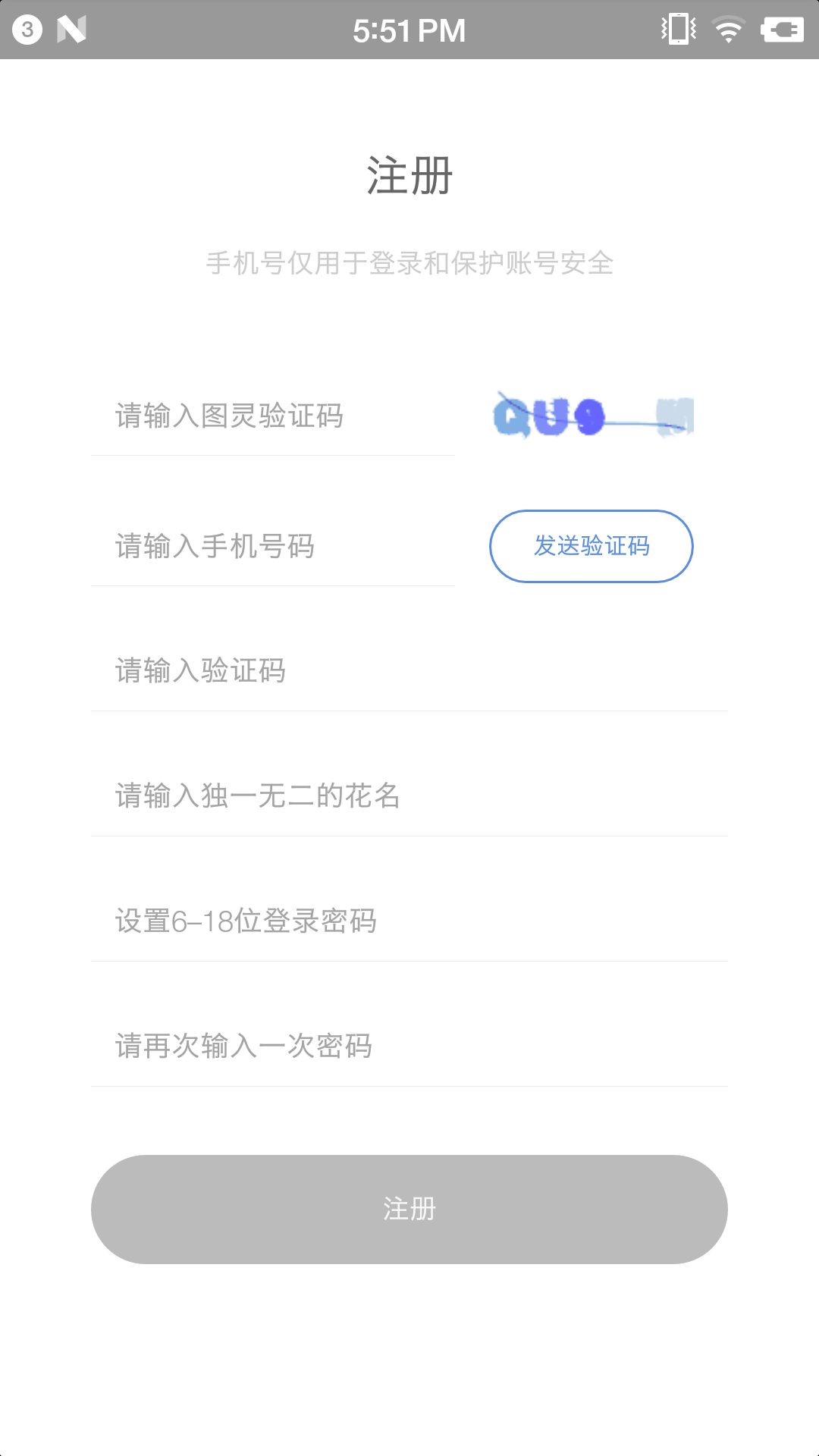Screen dimensions: 819x1456
Task: Select the 请输入验证码 verification code field
Action: point(409,671)
